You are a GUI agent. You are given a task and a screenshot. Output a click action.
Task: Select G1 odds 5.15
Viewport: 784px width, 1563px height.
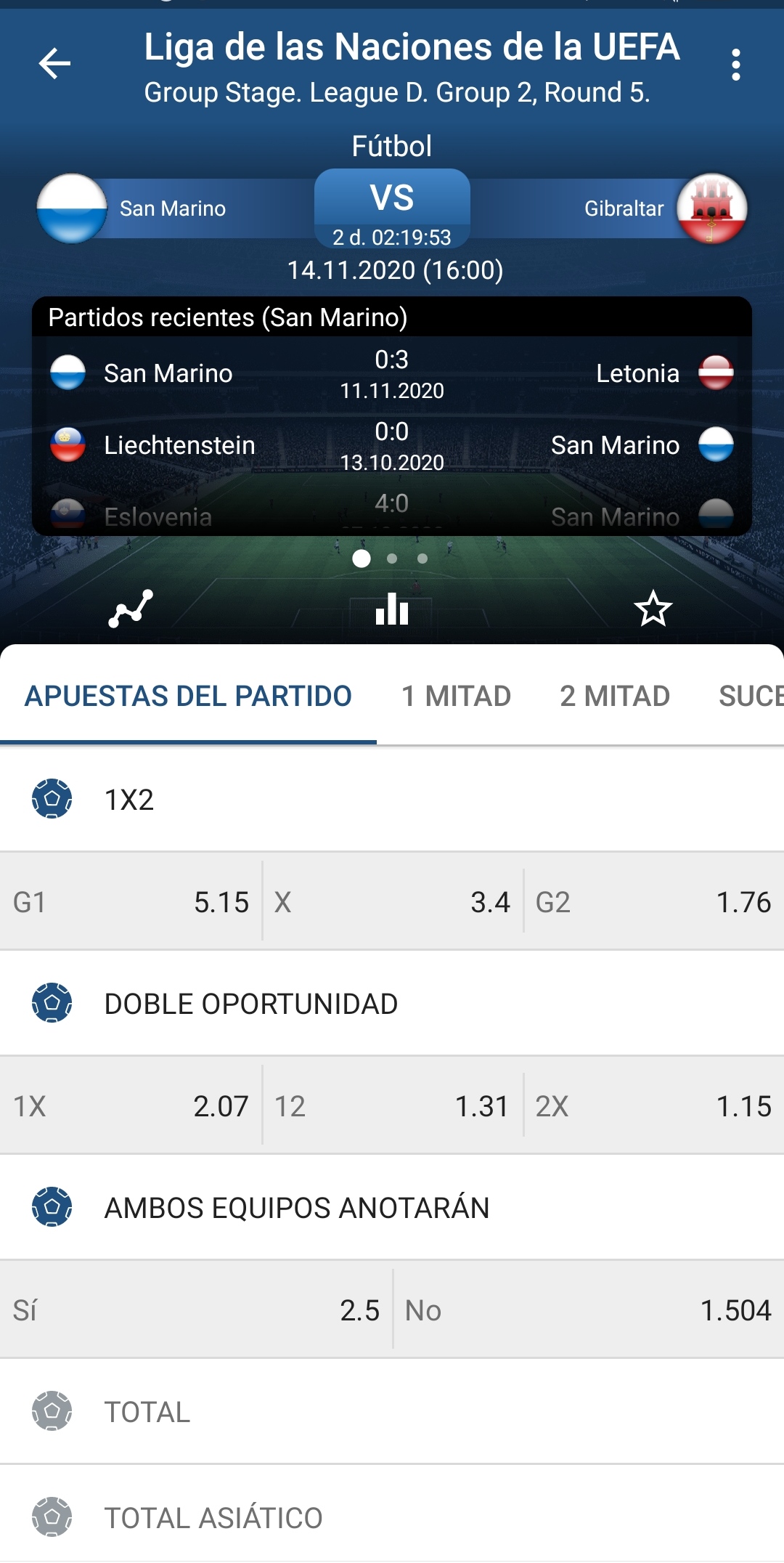[x=131, y=902]
